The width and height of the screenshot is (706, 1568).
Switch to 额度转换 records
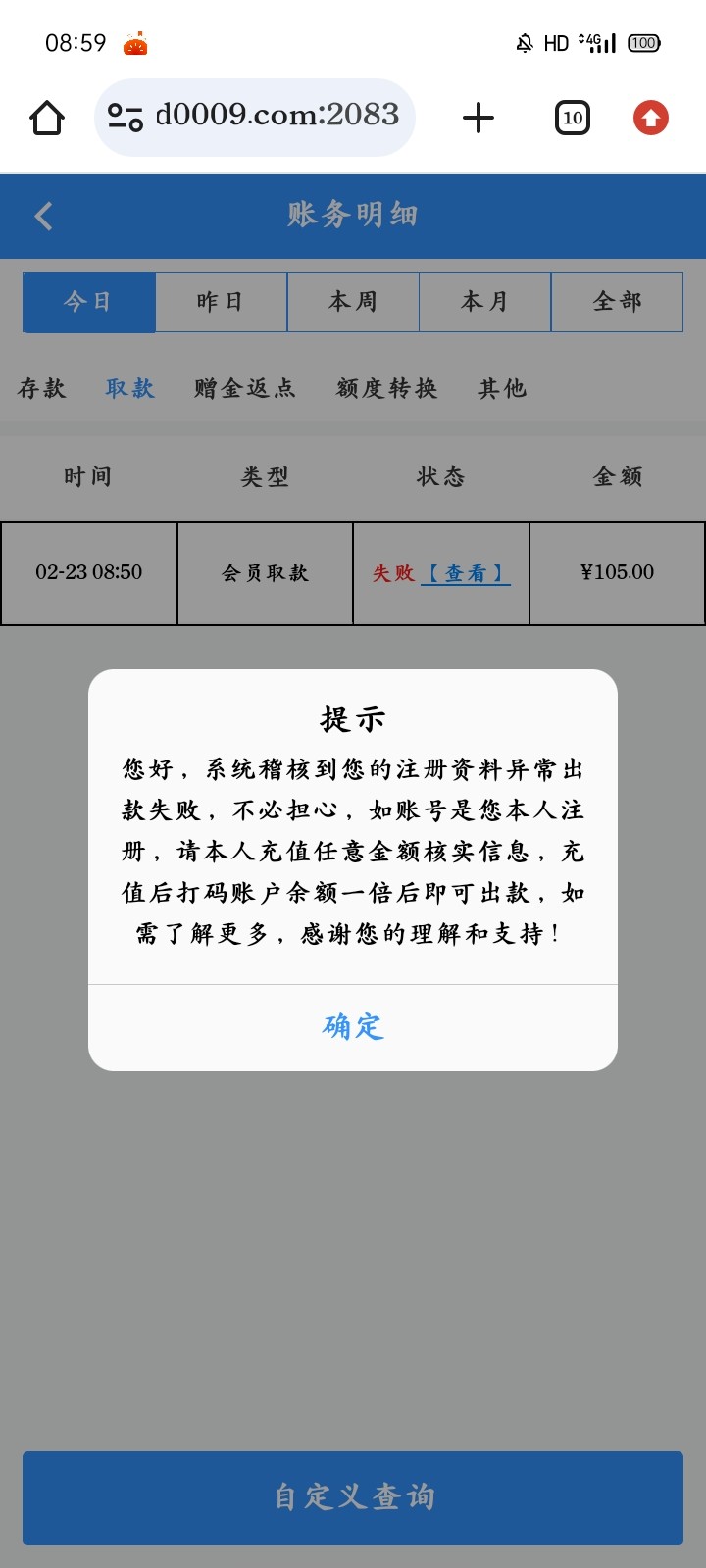coord(387,388)
